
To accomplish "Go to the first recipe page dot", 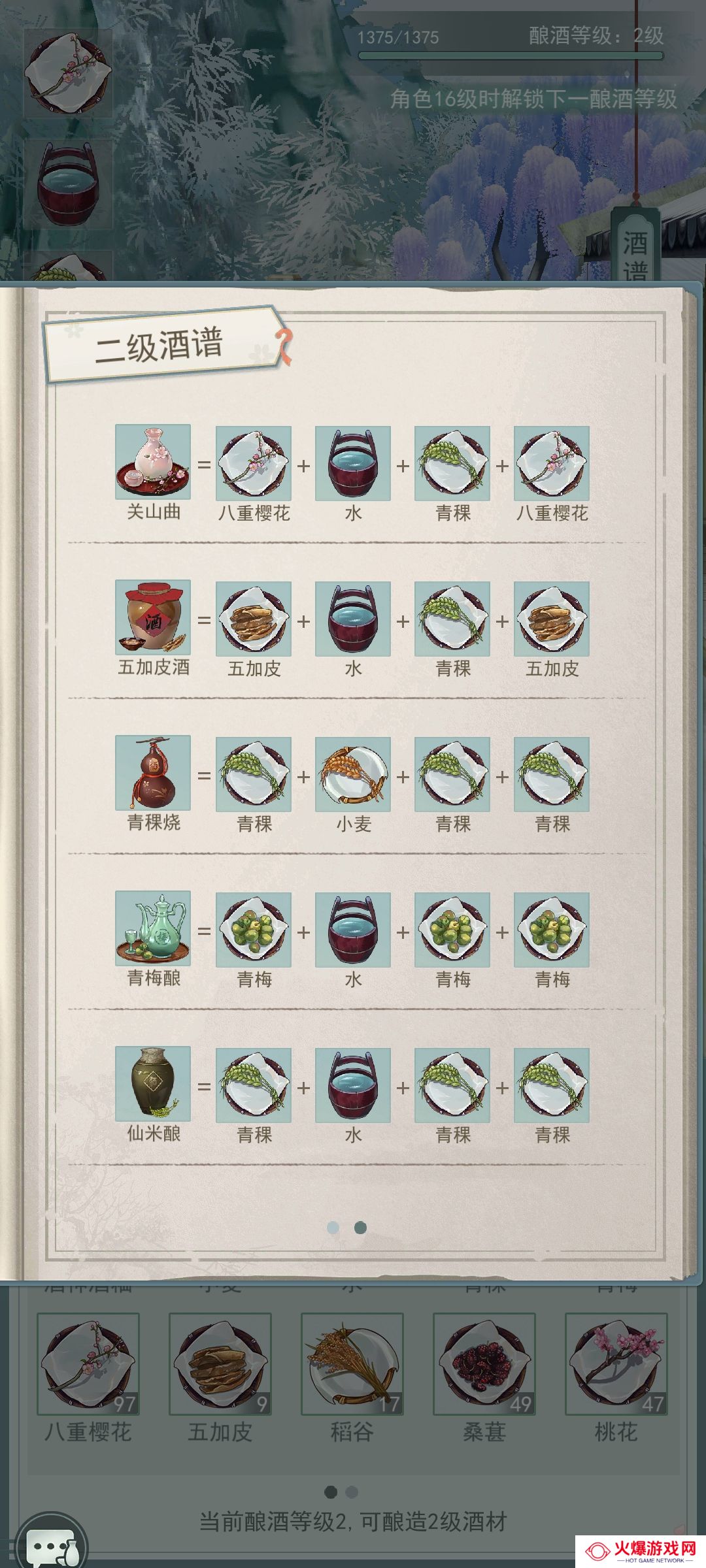I will (333, 1228).
